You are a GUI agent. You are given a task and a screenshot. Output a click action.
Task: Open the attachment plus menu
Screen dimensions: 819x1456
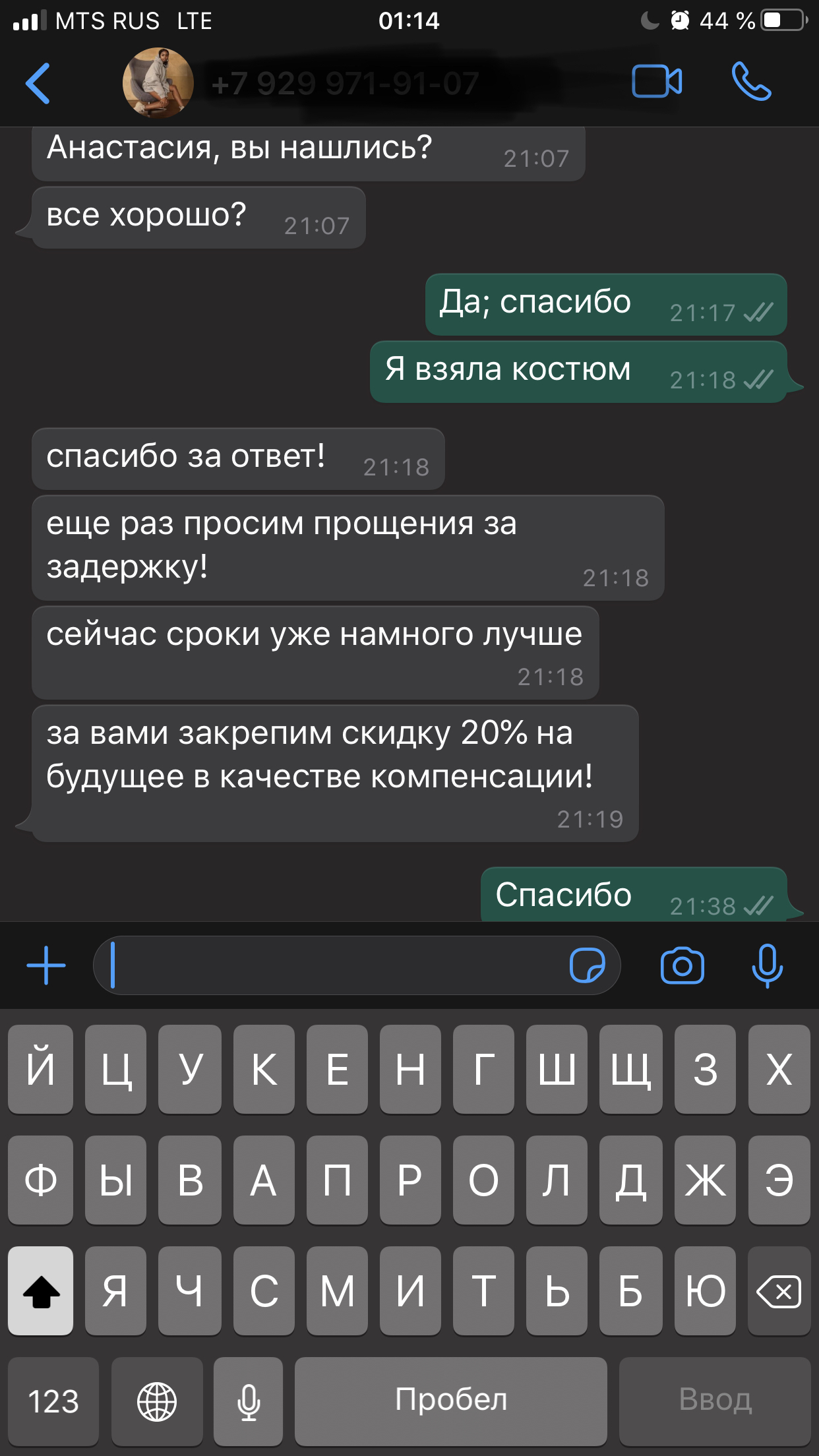tap(46, 965)
